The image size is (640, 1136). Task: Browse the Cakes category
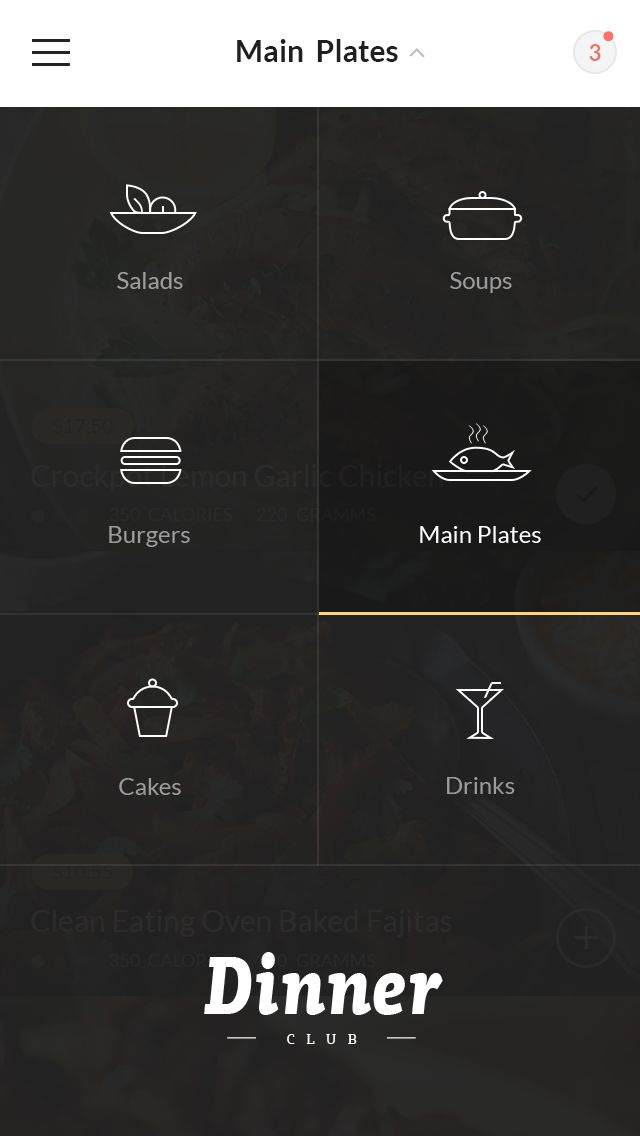click(151, 740)
